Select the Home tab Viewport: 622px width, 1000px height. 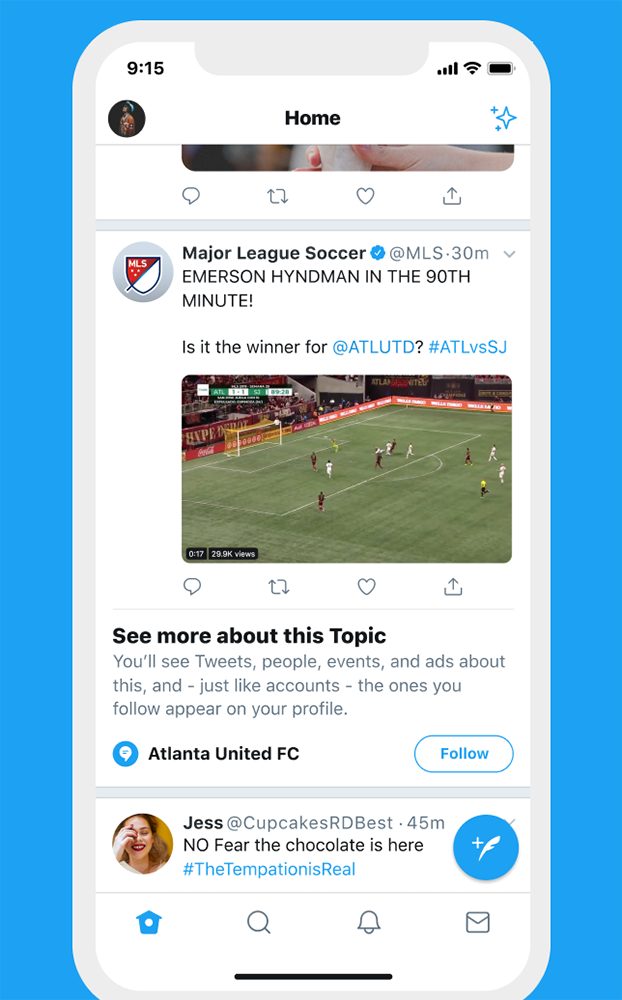[x=149, y=922]
